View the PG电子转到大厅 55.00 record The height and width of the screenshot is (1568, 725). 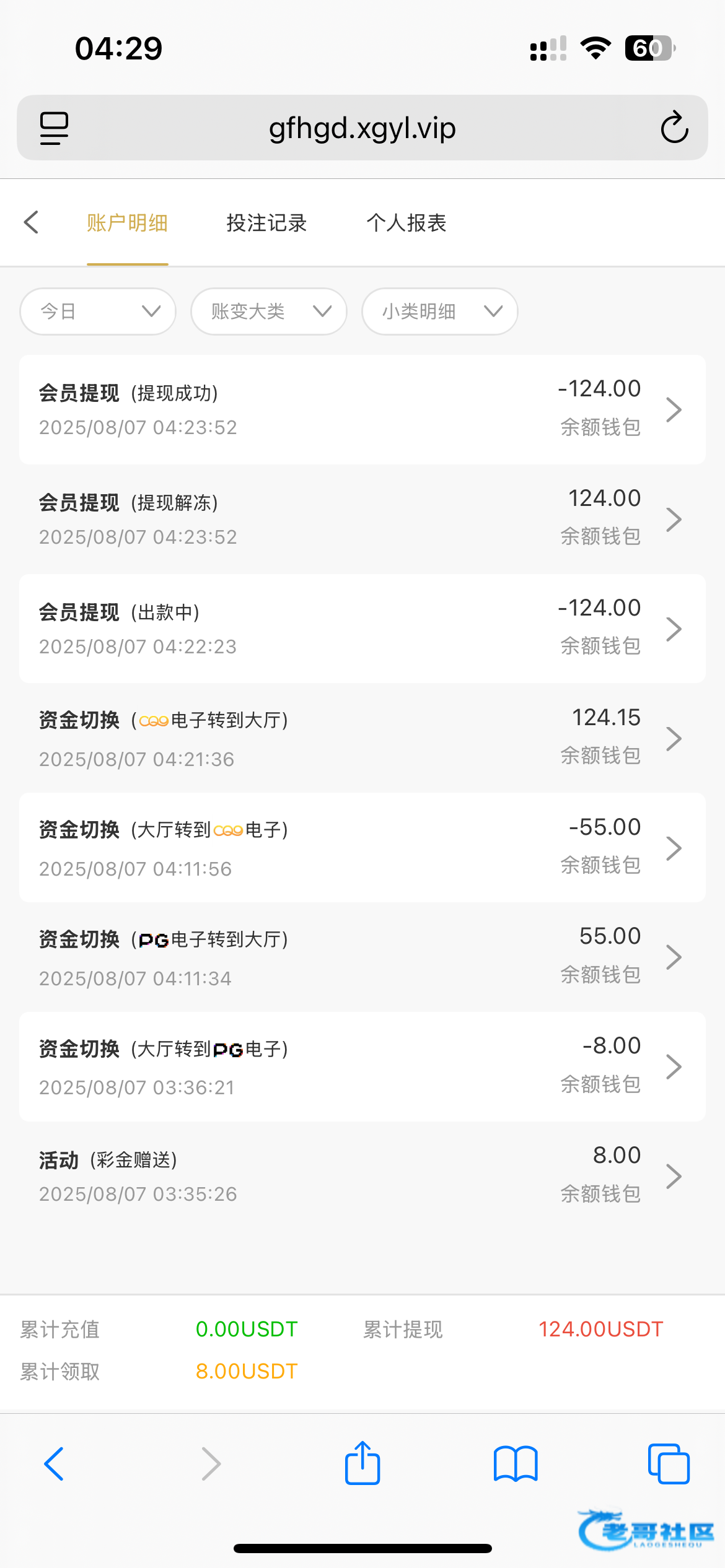(x=362, y=957)
